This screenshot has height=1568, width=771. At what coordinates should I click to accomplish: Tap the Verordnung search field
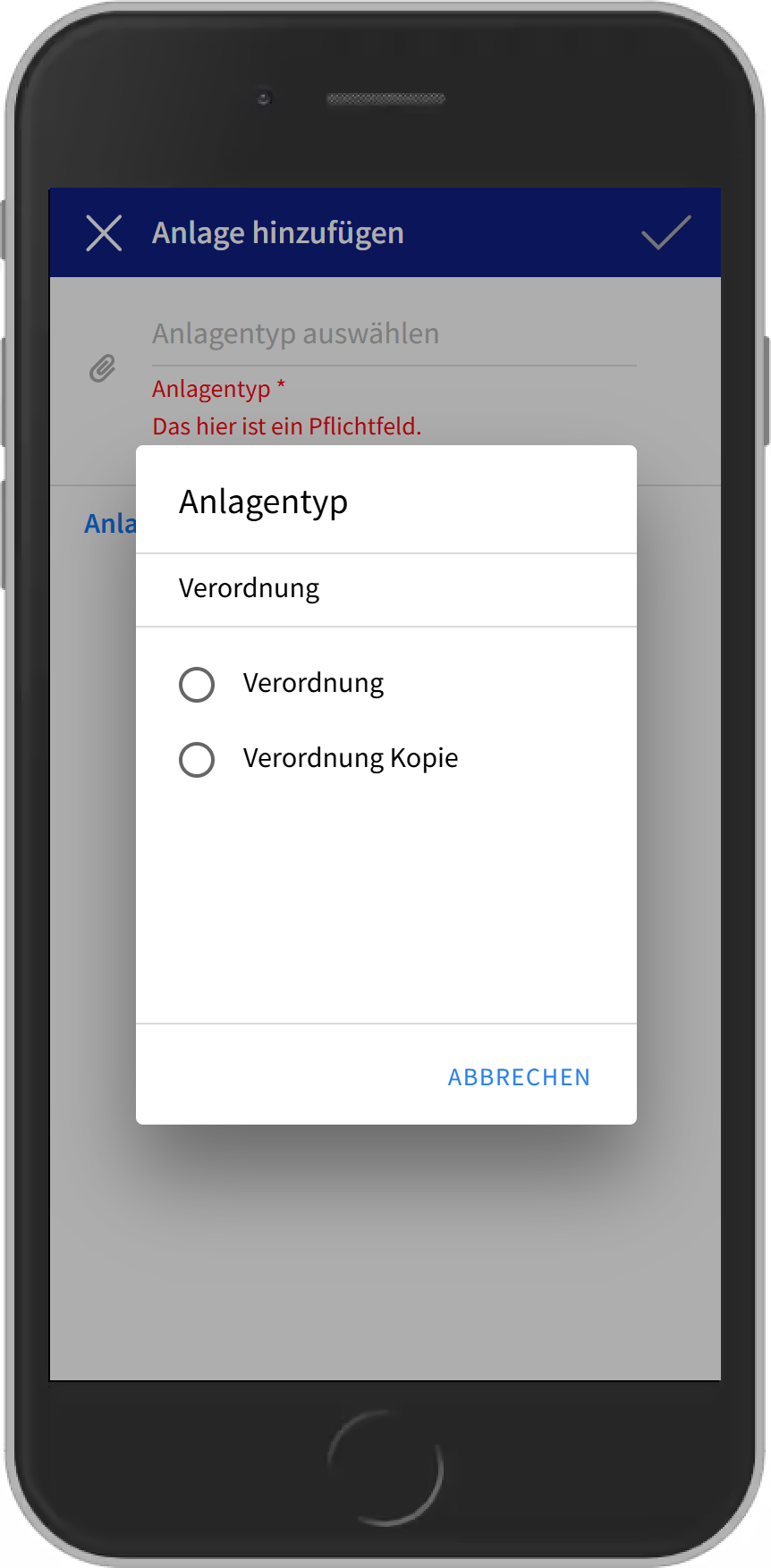point(385,589)
